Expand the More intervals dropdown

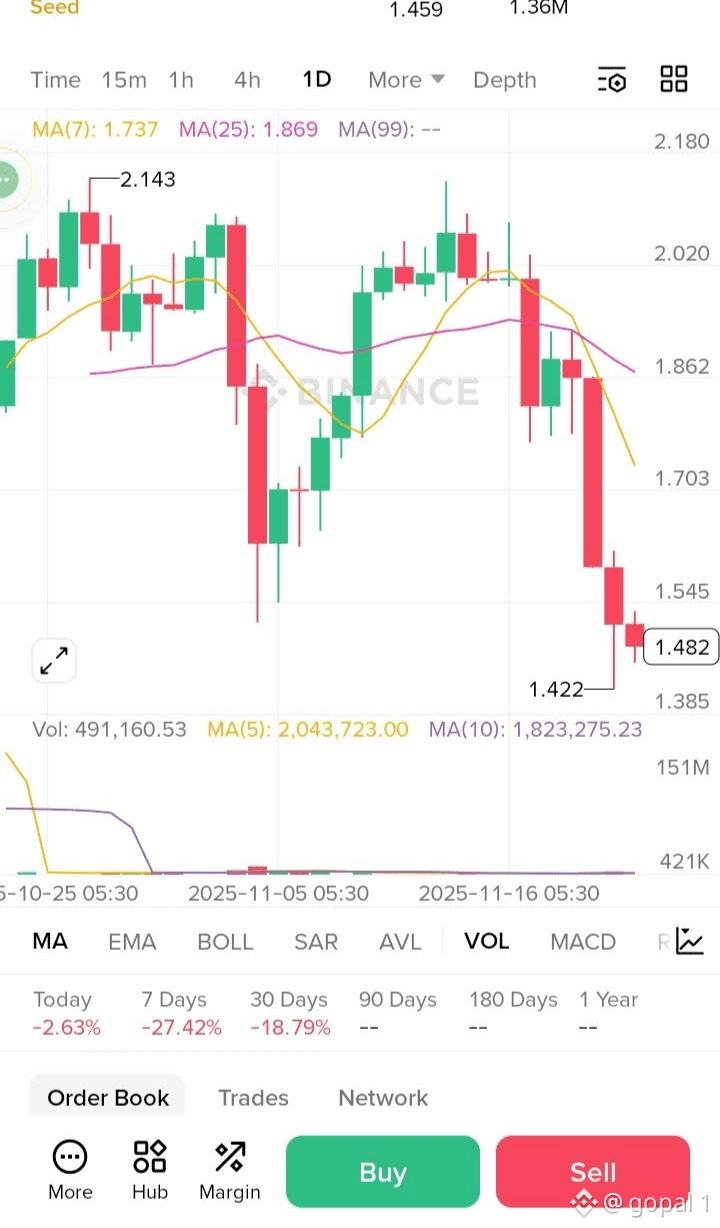pyautogui.click(x=406, y=80)
